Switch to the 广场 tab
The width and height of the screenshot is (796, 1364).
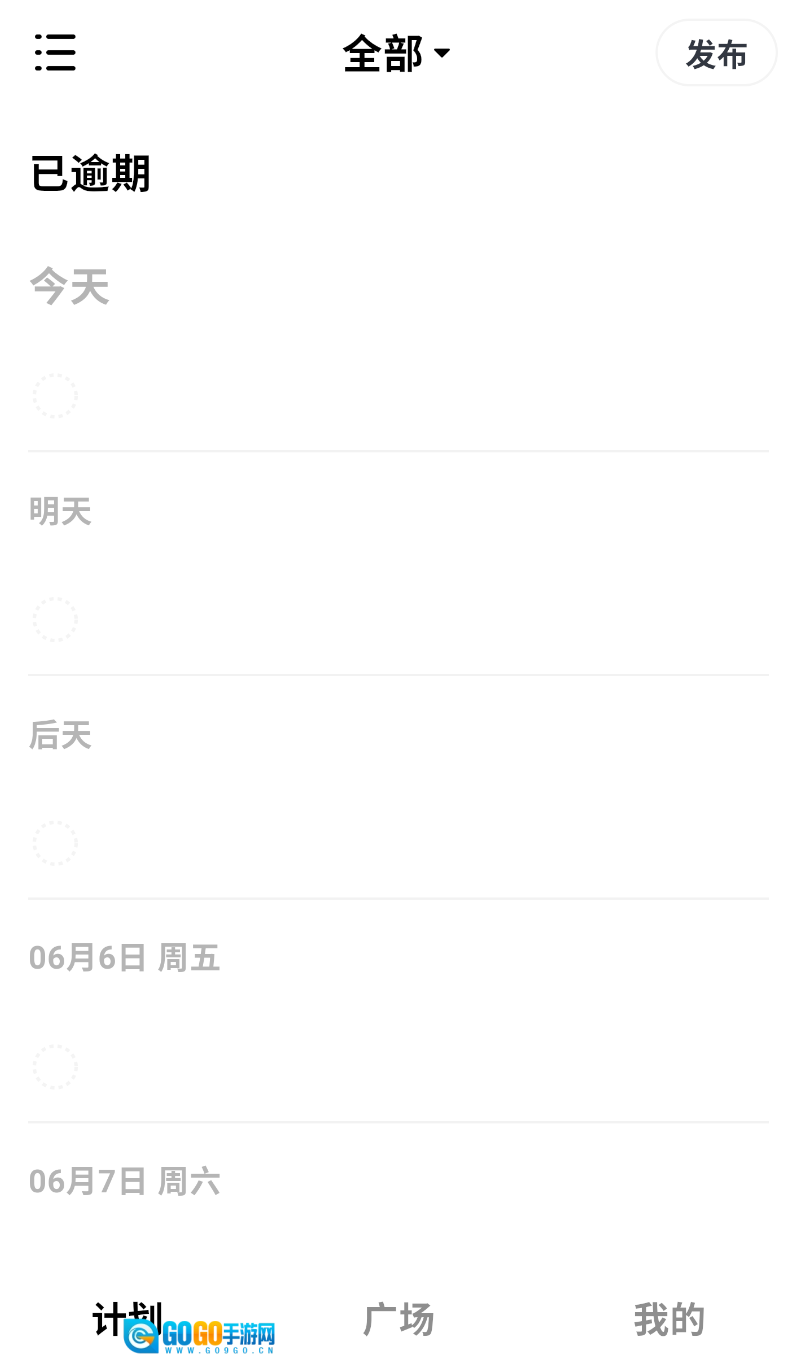point(398,1319)
